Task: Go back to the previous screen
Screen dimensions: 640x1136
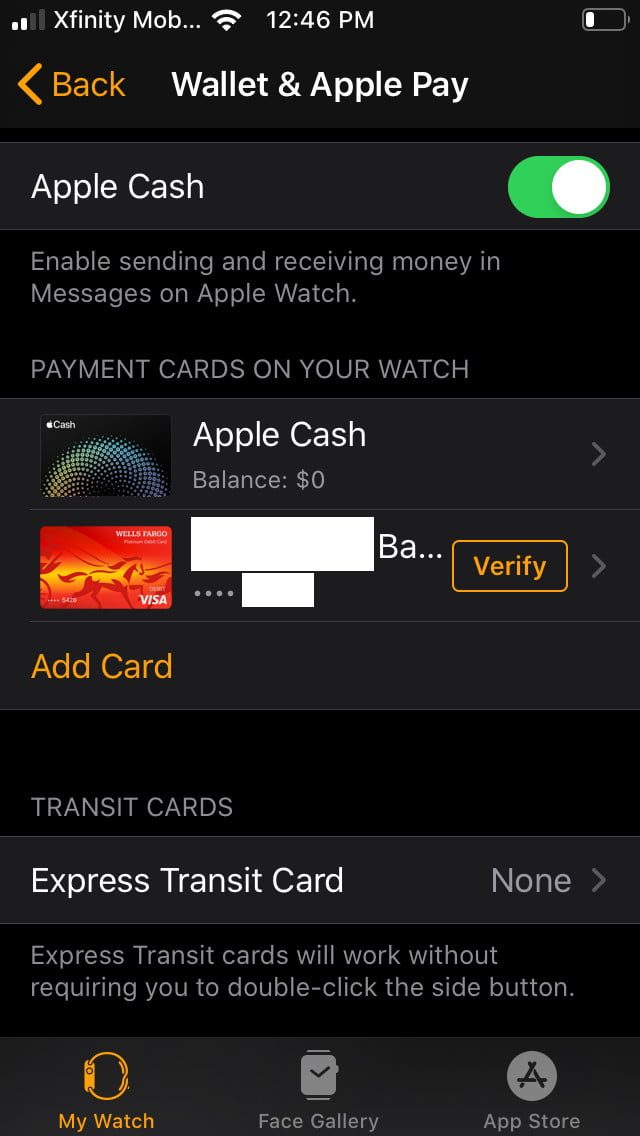Action: (72, 85)
